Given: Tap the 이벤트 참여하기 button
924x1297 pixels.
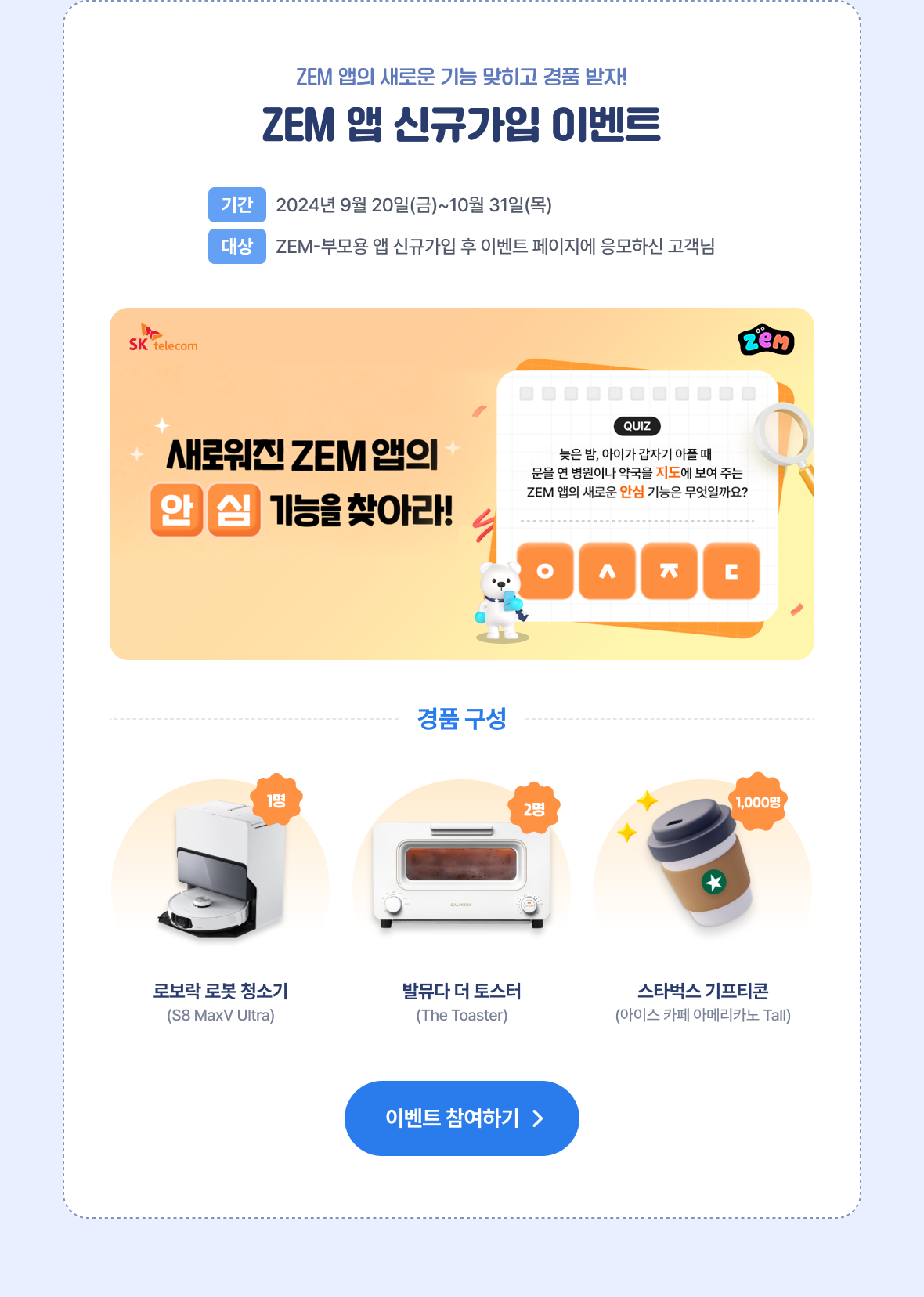Looking at the screenshot, I should coord(461,1118).
